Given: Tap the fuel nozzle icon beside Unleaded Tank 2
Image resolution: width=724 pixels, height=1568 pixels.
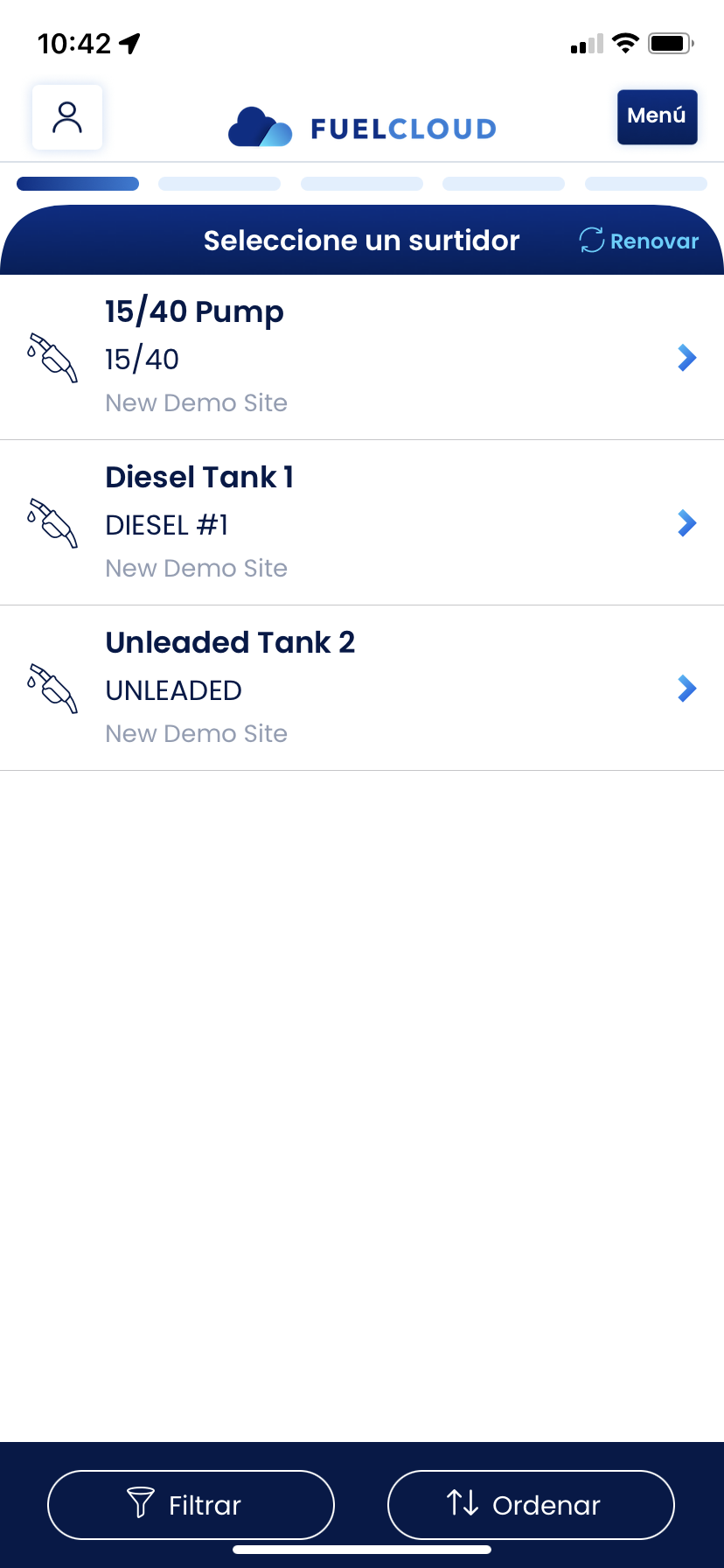Looking at the screenshot, I should (52, 688).
